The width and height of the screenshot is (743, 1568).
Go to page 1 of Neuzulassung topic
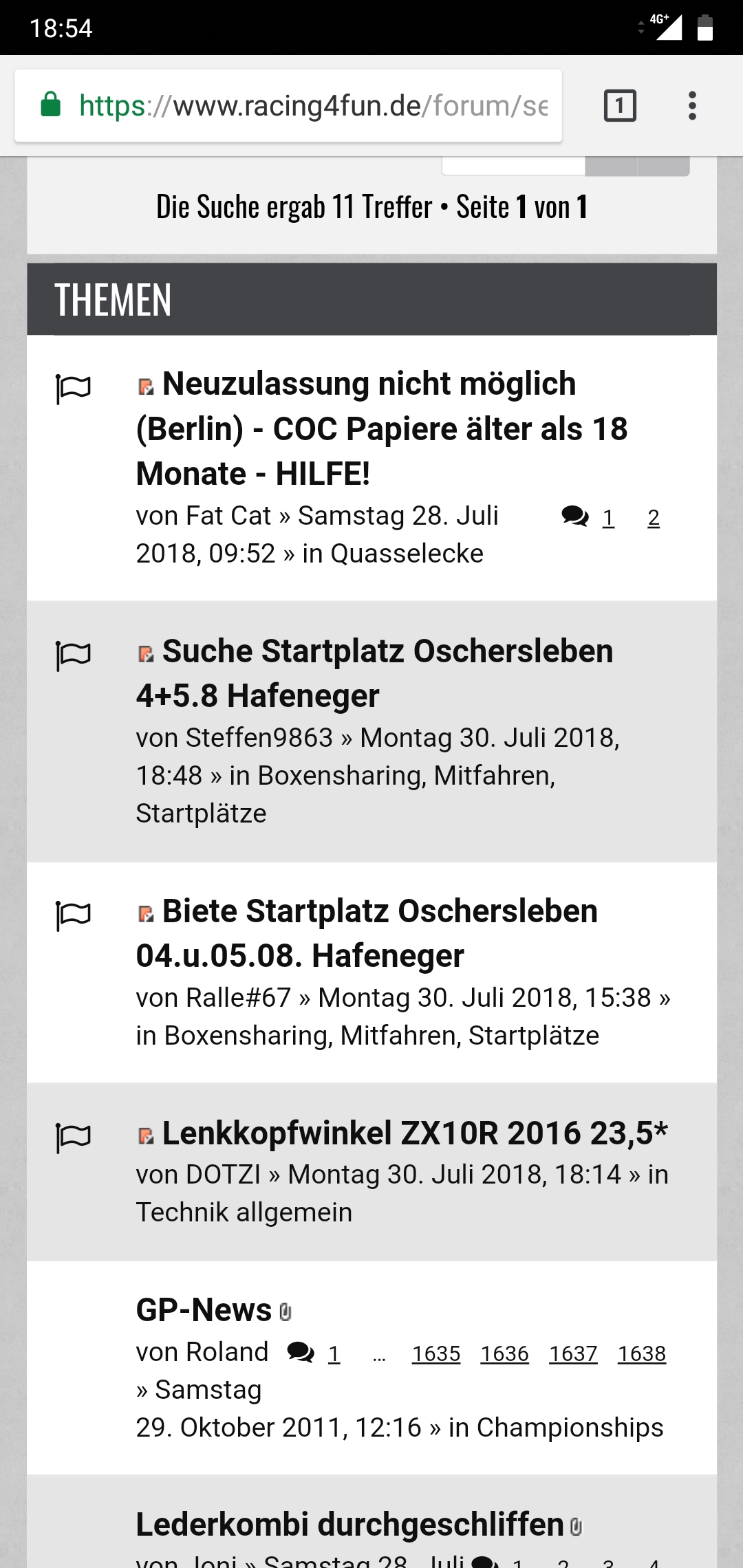click(608, 518)
